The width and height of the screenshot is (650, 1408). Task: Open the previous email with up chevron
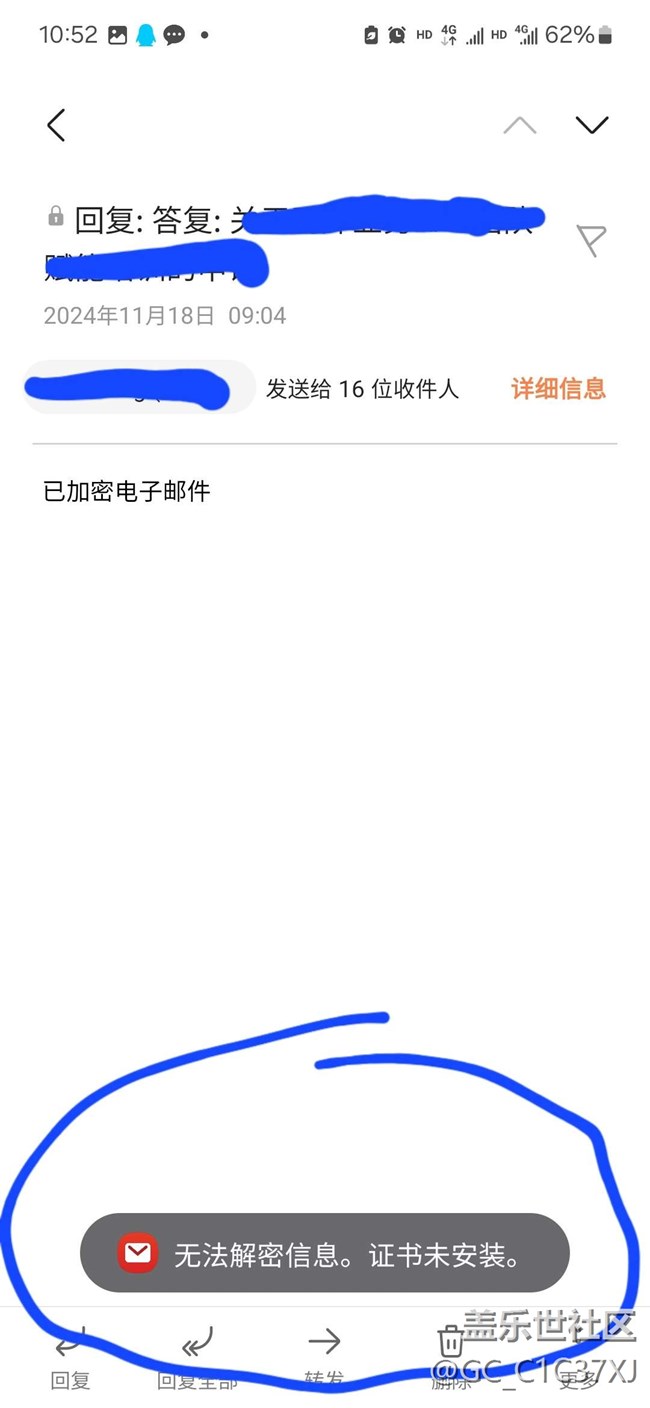(x=519, y=125)
